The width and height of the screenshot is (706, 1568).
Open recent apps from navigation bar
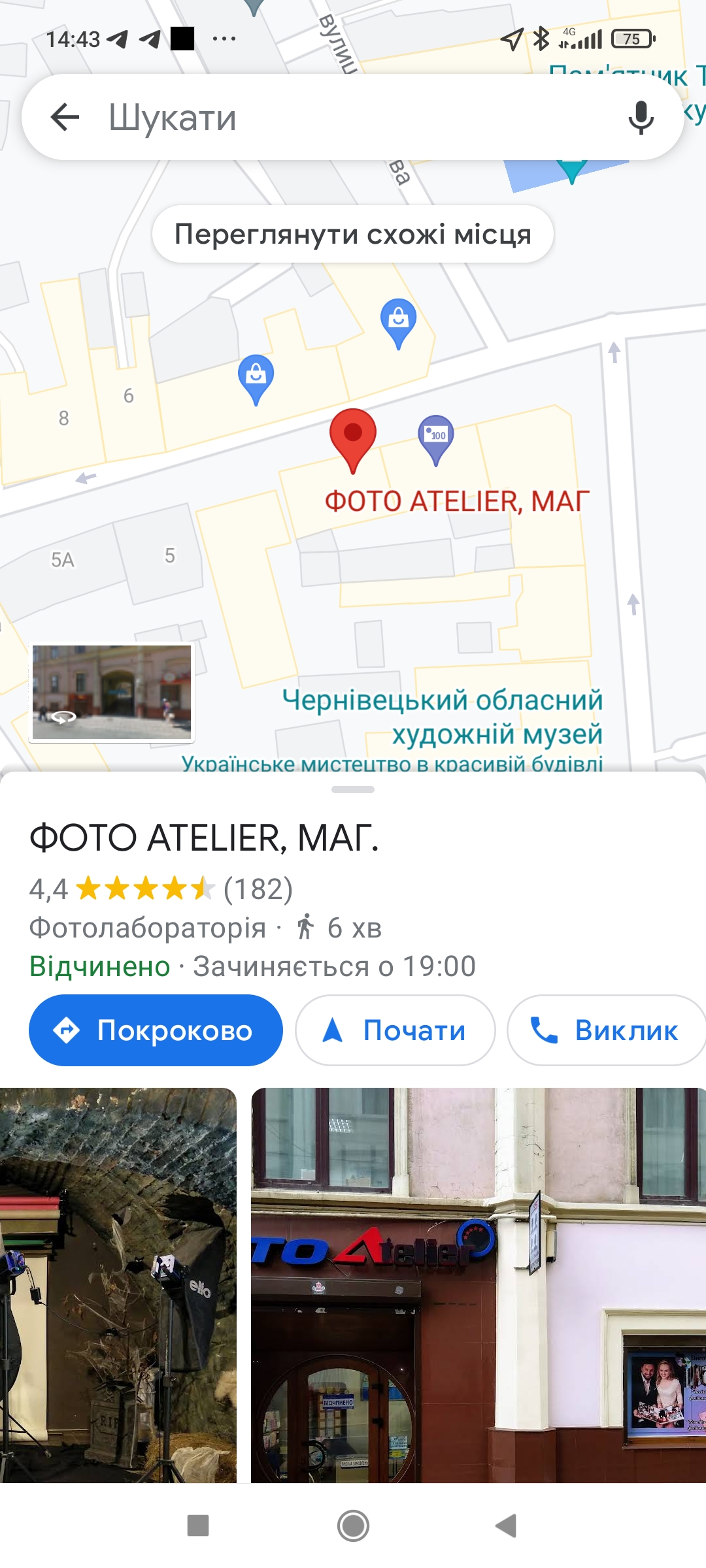click(198, 1526)
